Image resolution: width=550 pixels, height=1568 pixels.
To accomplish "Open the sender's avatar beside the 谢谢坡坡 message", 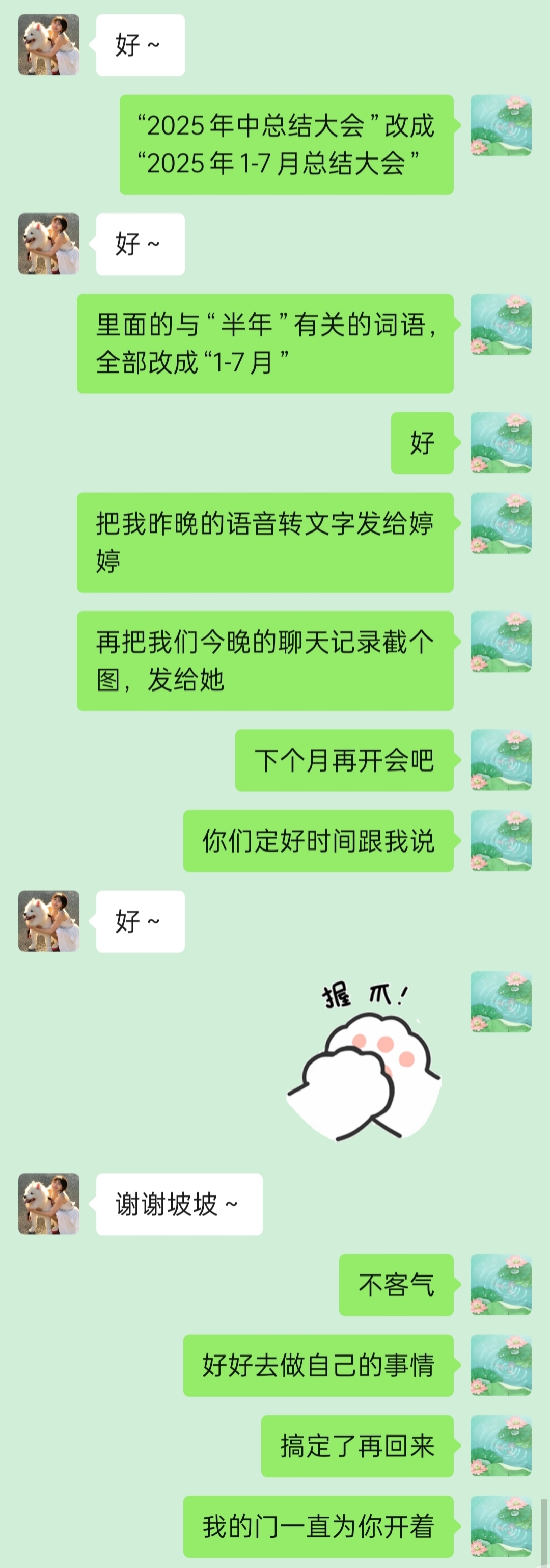I will point(49,1204).
